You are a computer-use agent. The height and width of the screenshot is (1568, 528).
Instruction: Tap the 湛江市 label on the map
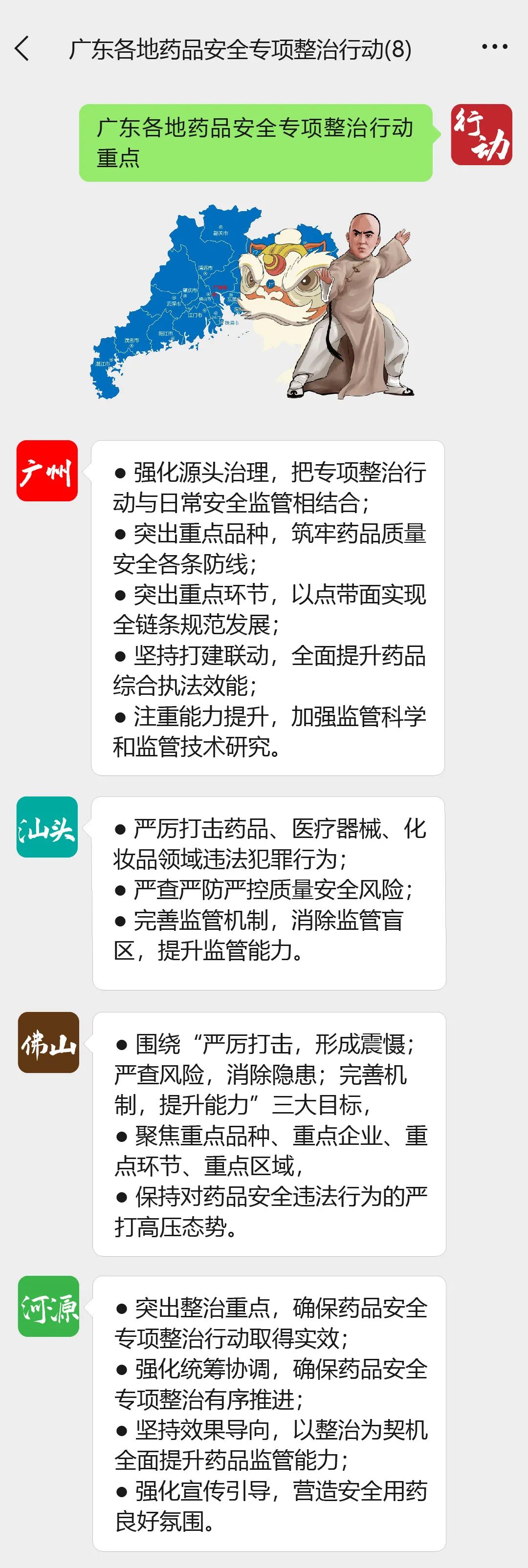coord(104,364)
